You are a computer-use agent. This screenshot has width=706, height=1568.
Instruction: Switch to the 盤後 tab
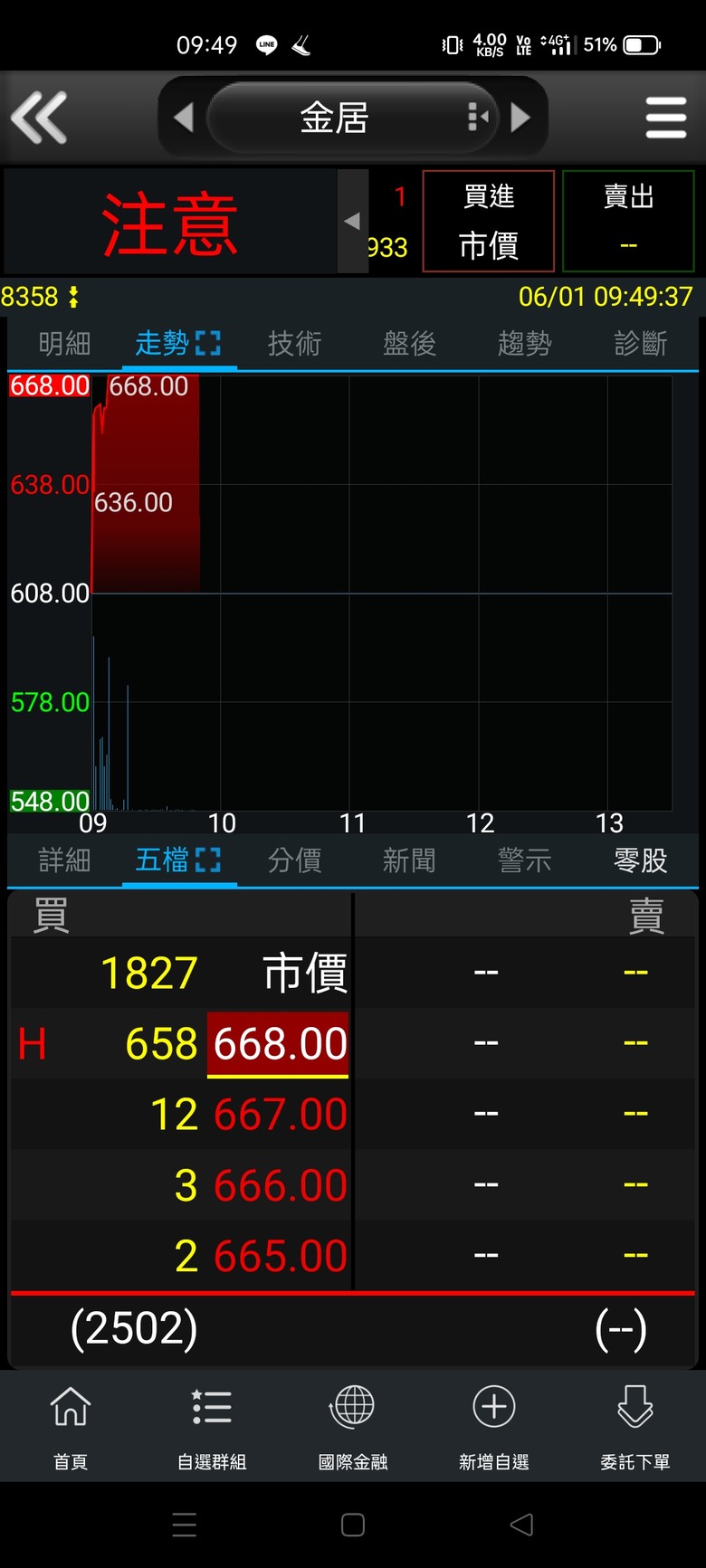[x=409, y=344]
